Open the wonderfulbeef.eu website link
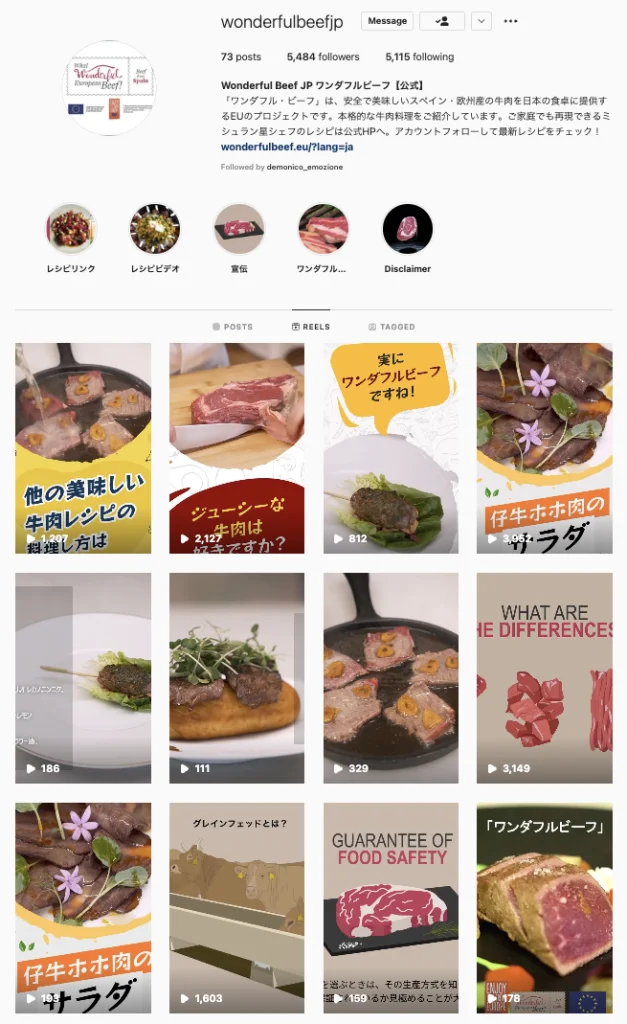Screen dimensions: 627x1024 pyautogui.click(x=287, y=146)
